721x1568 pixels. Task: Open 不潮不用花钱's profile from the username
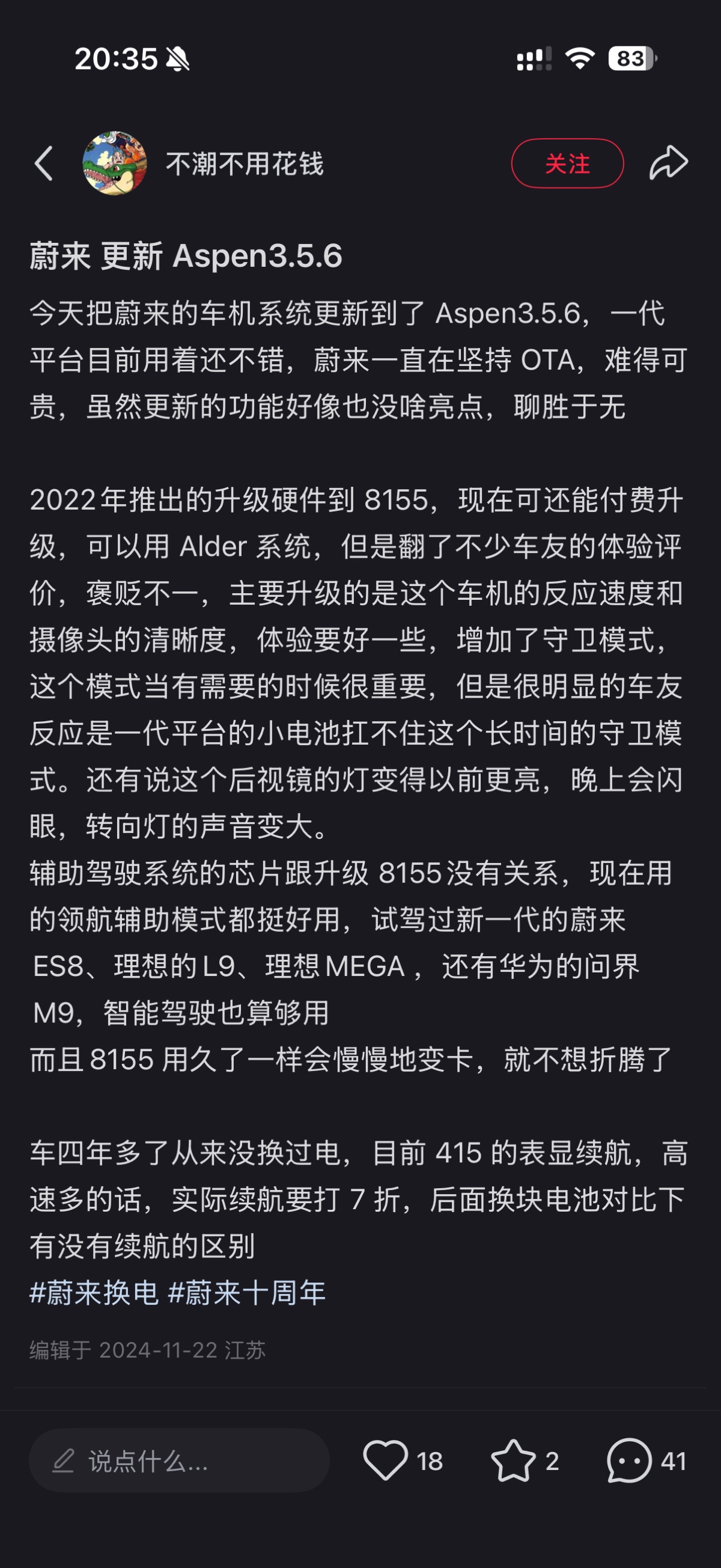click(245, 164)
